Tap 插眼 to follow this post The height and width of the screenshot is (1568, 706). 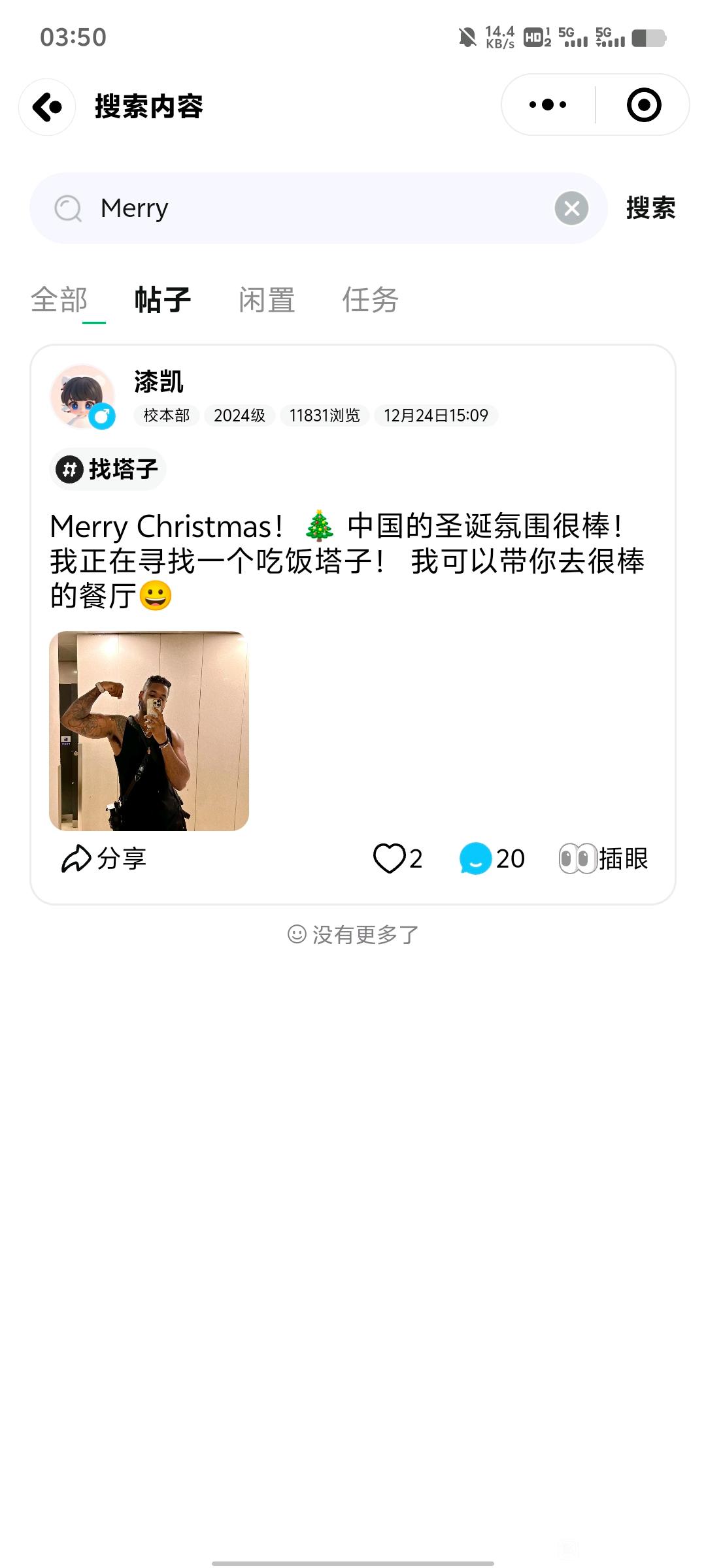603,858
